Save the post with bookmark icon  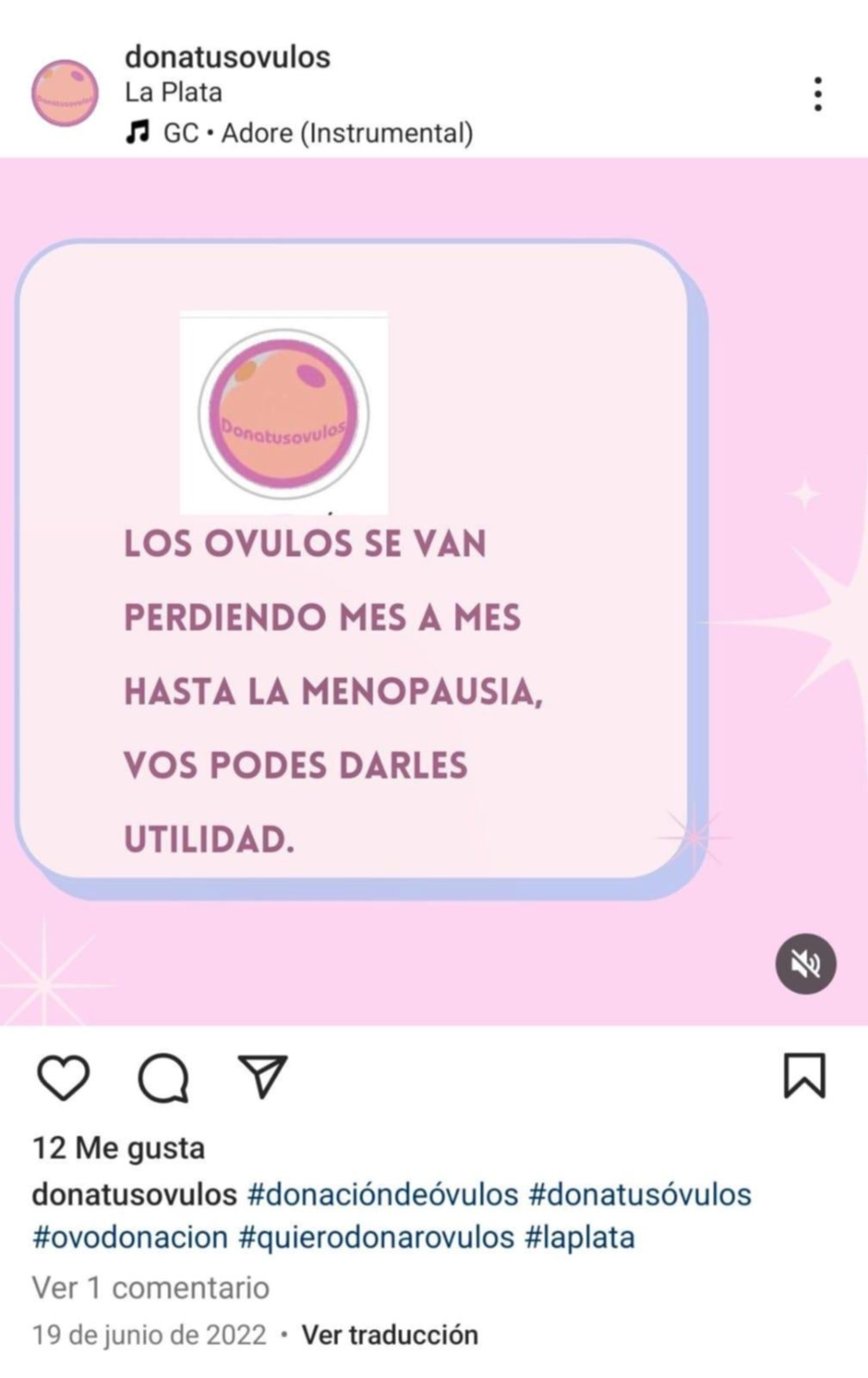[x=804, y=1076]
